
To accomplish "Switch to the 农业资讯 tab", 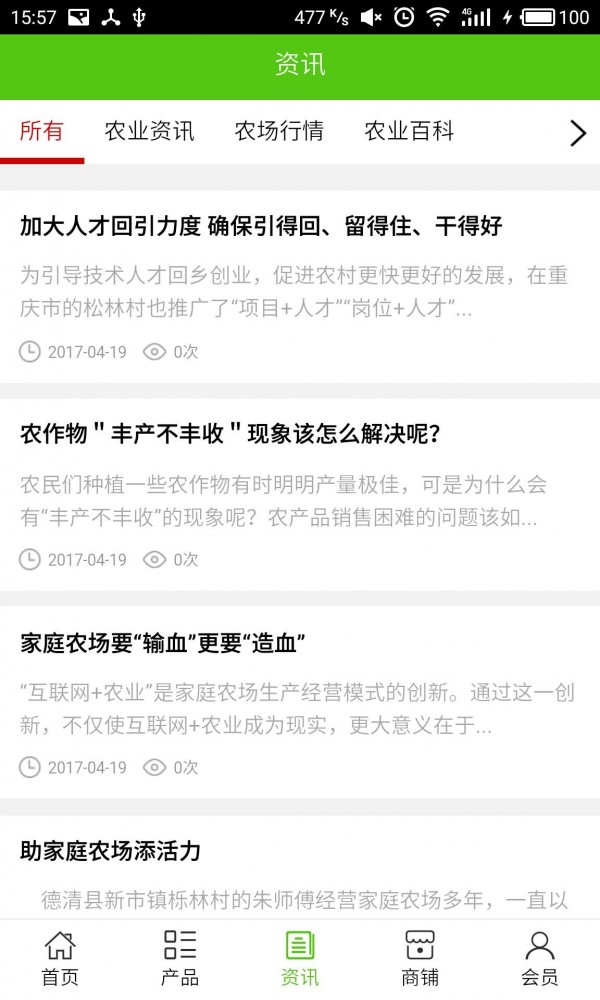I will (149, 131).
